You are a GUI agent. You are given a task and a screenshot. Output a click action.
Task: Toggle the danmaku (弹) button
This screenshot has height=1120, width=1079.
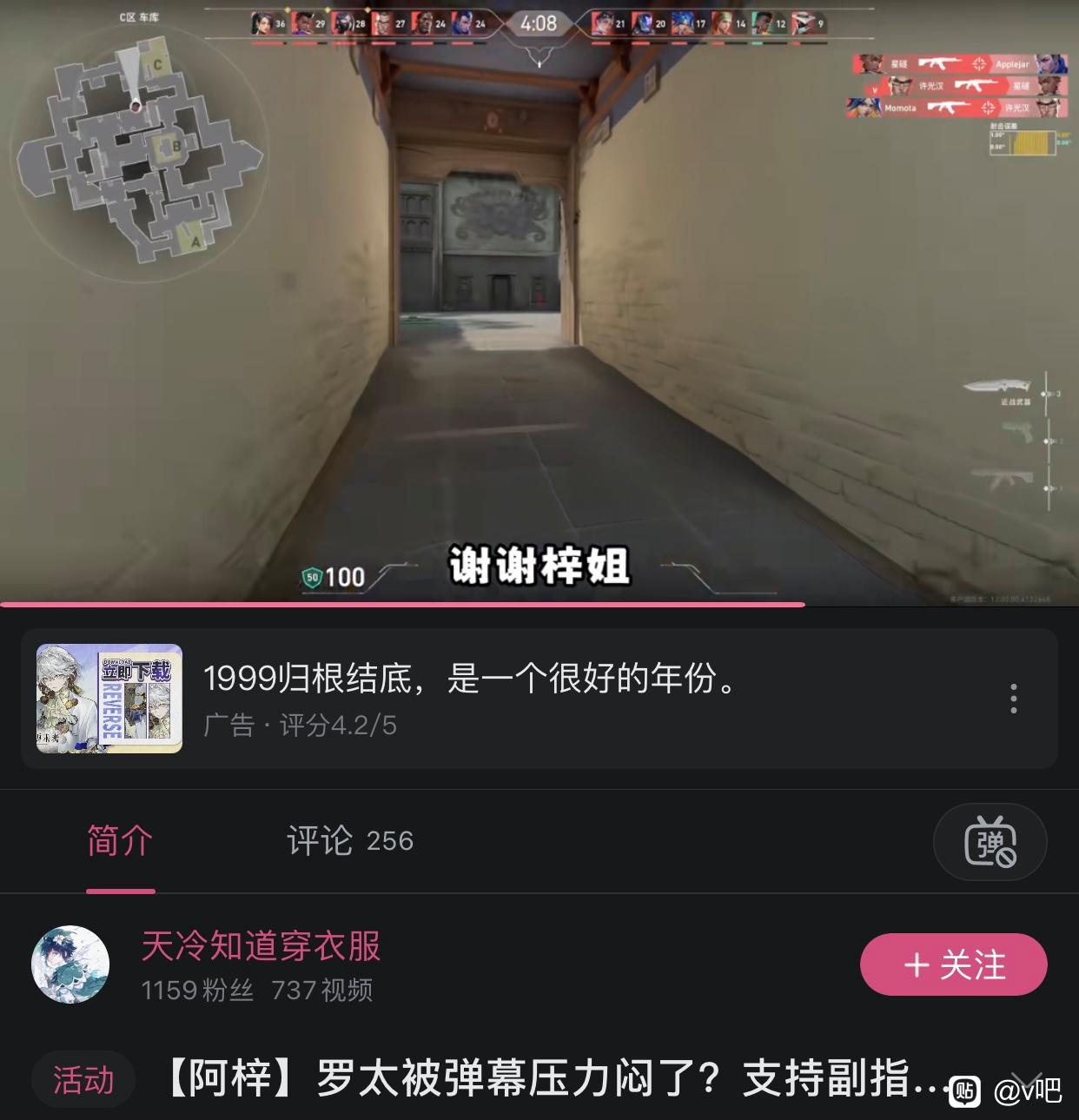[x=990, y=841]
